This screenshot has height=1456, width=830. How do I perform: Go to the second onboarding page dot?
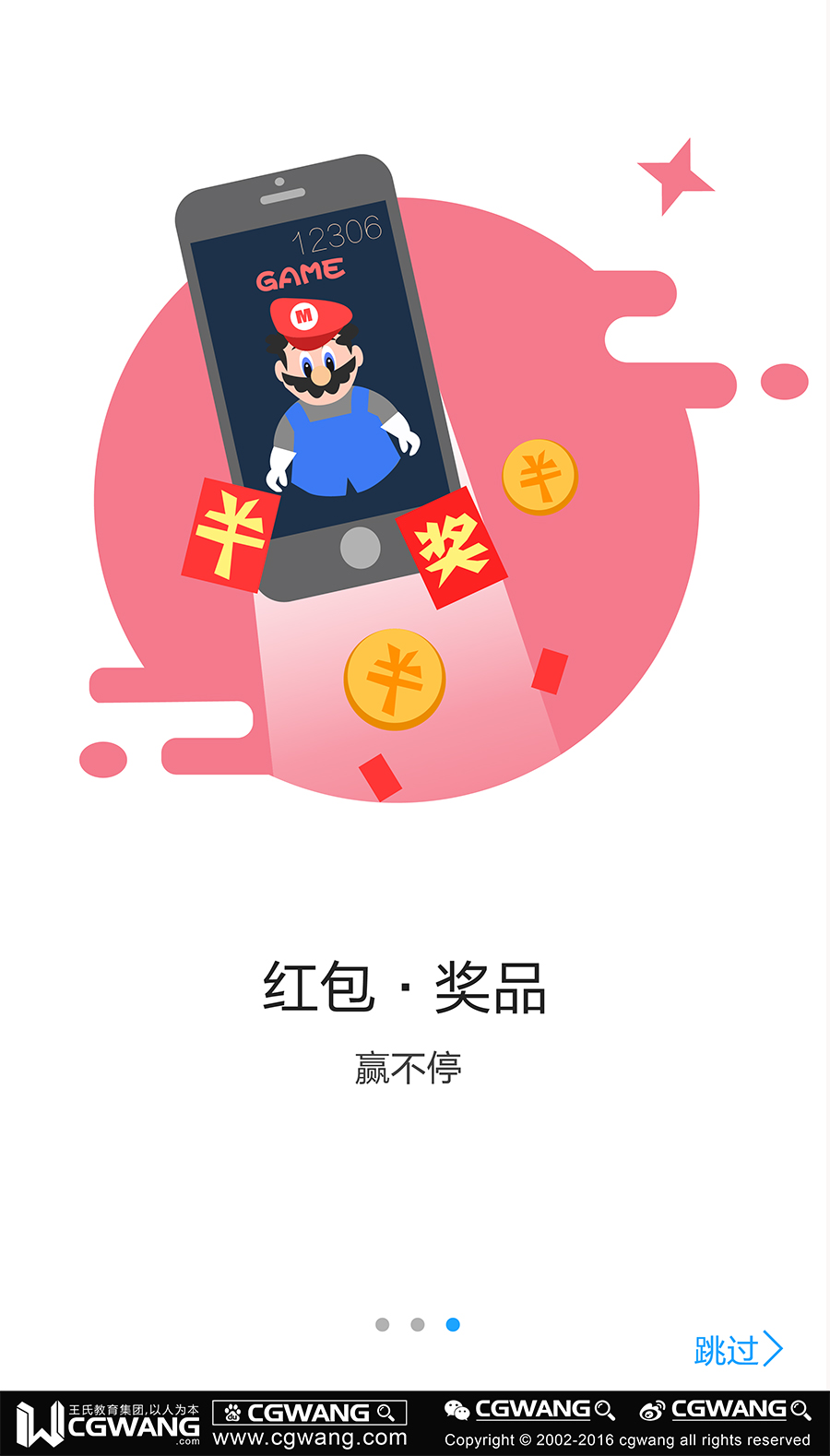418,1325
